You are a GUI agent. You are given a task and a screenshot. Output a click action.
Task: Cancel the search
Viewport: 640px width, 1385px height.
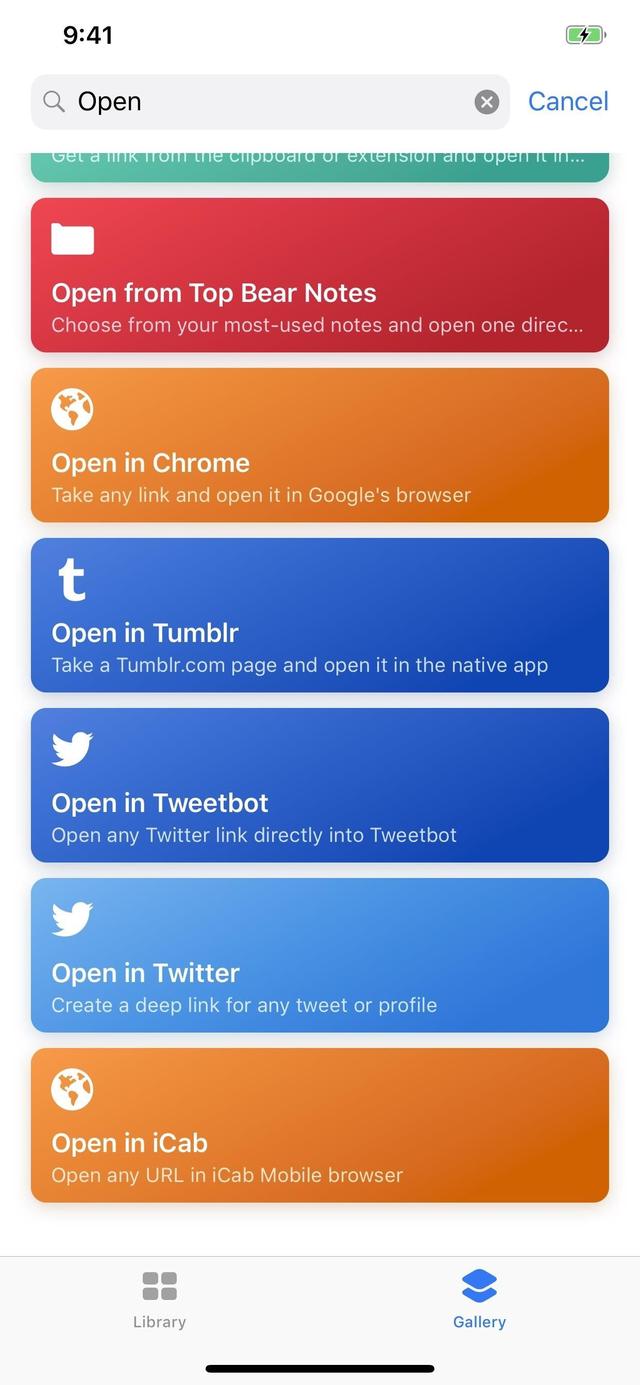[567, 102]
